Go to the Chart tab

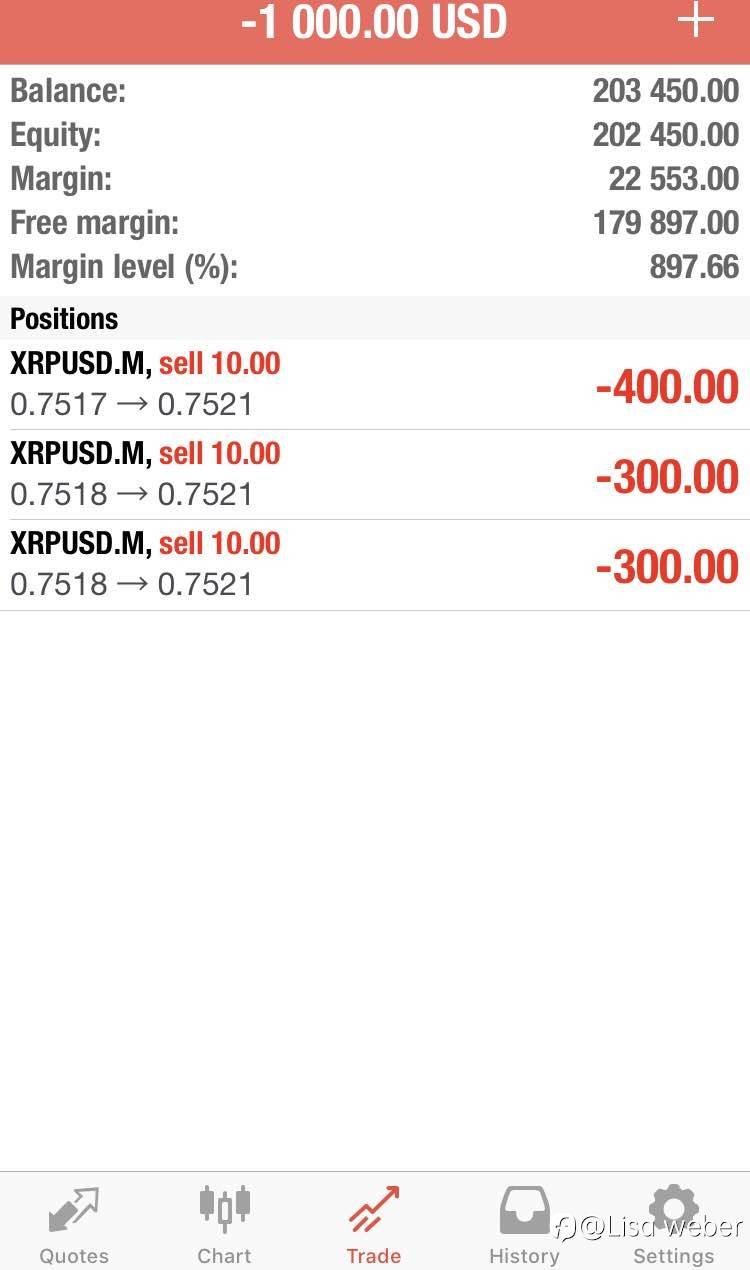[x=224, y=1224]
